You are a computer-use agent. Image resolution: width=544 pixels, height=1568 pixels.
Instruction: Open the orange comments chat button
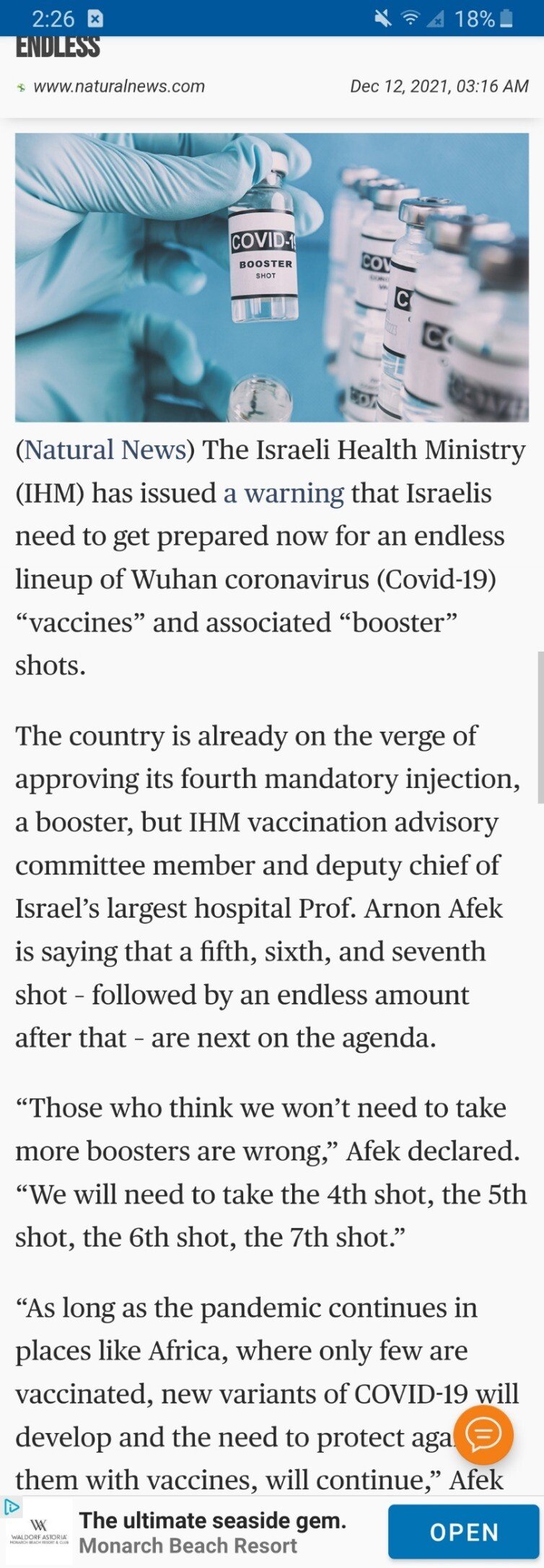point(483,1435)
